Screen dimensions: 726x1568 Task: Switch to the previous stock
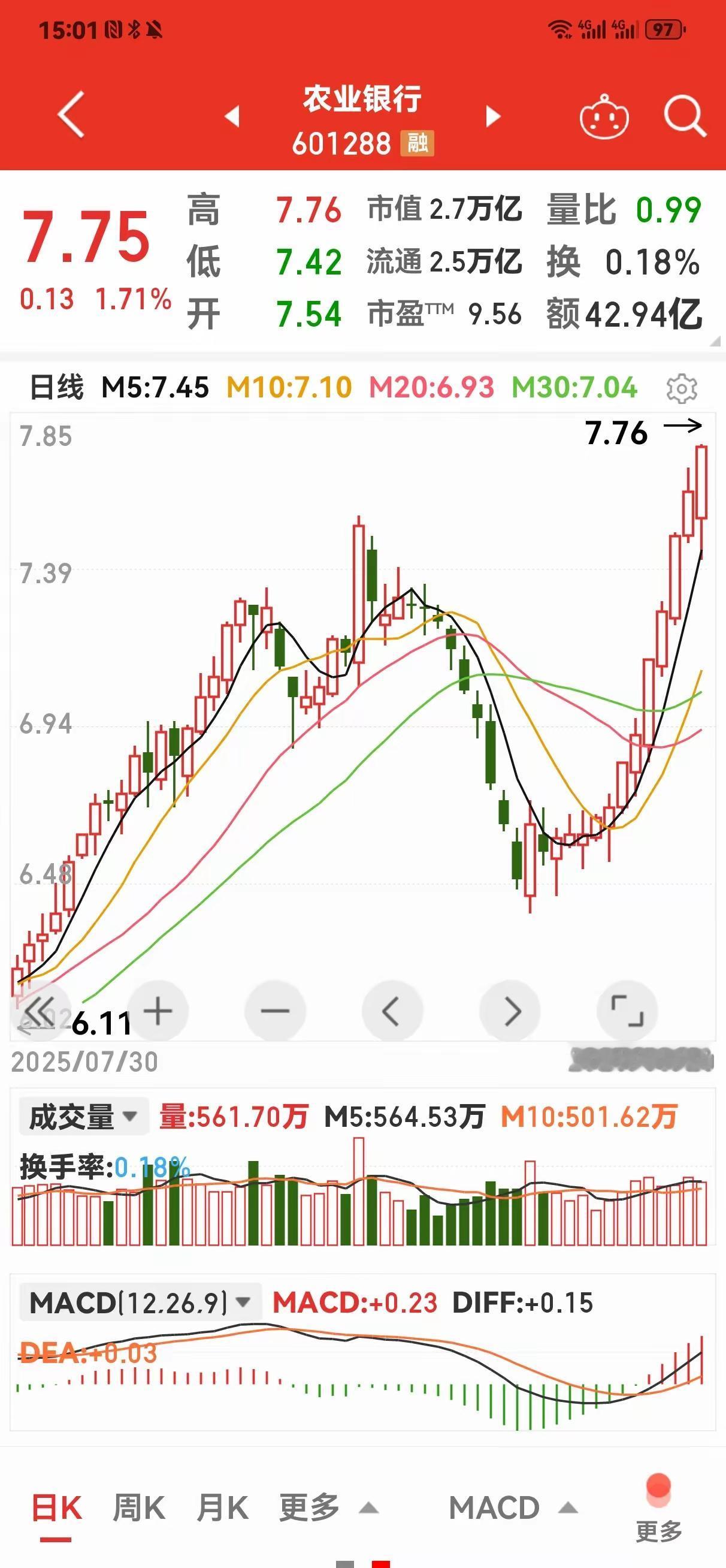232,116
